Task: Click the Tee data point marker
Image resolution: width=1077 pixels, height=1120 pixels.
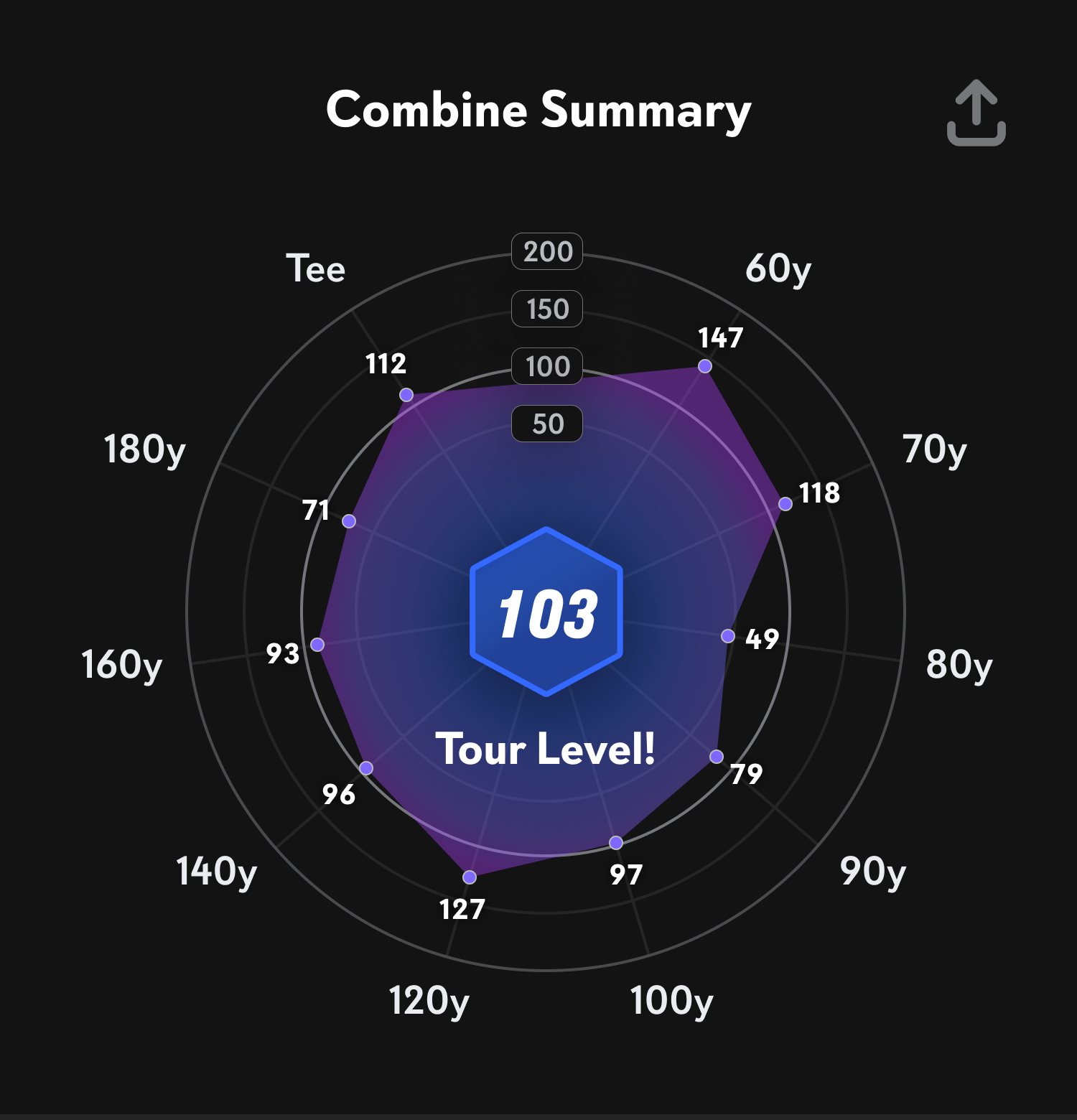Action: (x=406, y=393)
